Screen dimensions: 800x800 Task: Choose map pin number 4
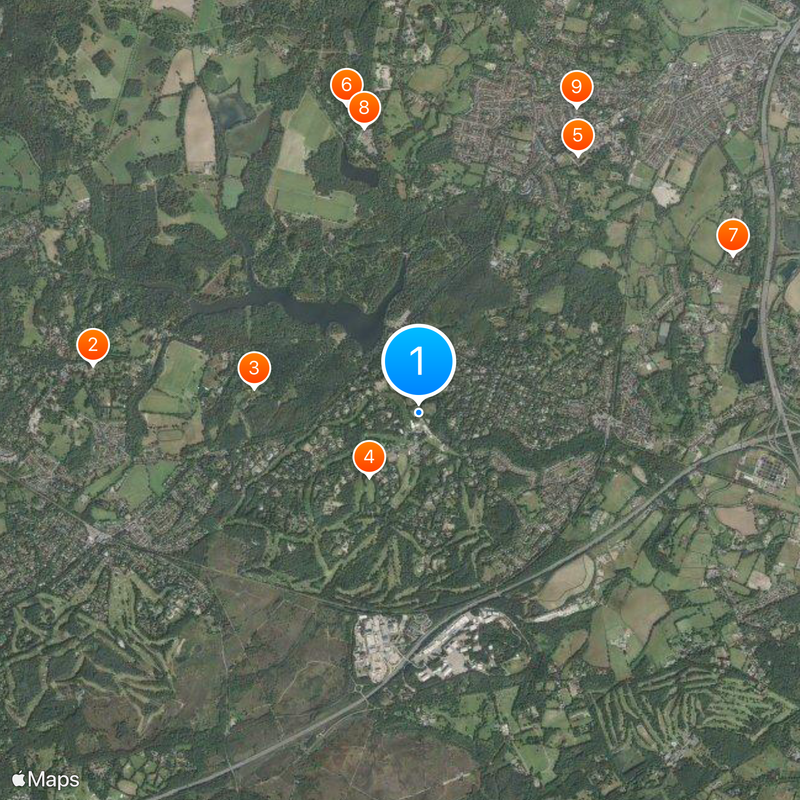370,457
